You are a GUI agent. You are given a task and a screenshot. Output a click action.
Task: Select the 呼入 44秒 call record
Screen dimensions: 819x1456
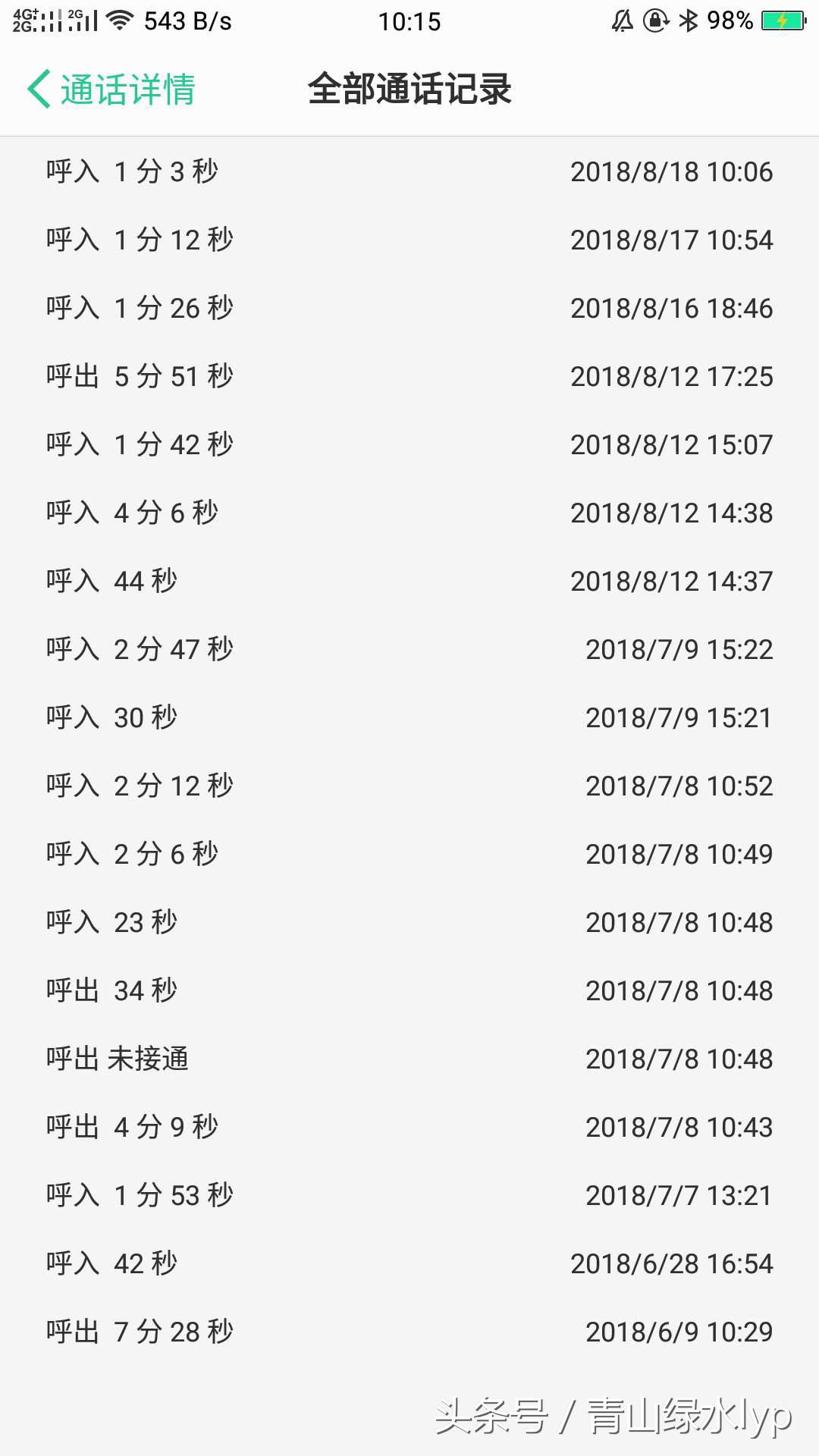click(409, 580)
